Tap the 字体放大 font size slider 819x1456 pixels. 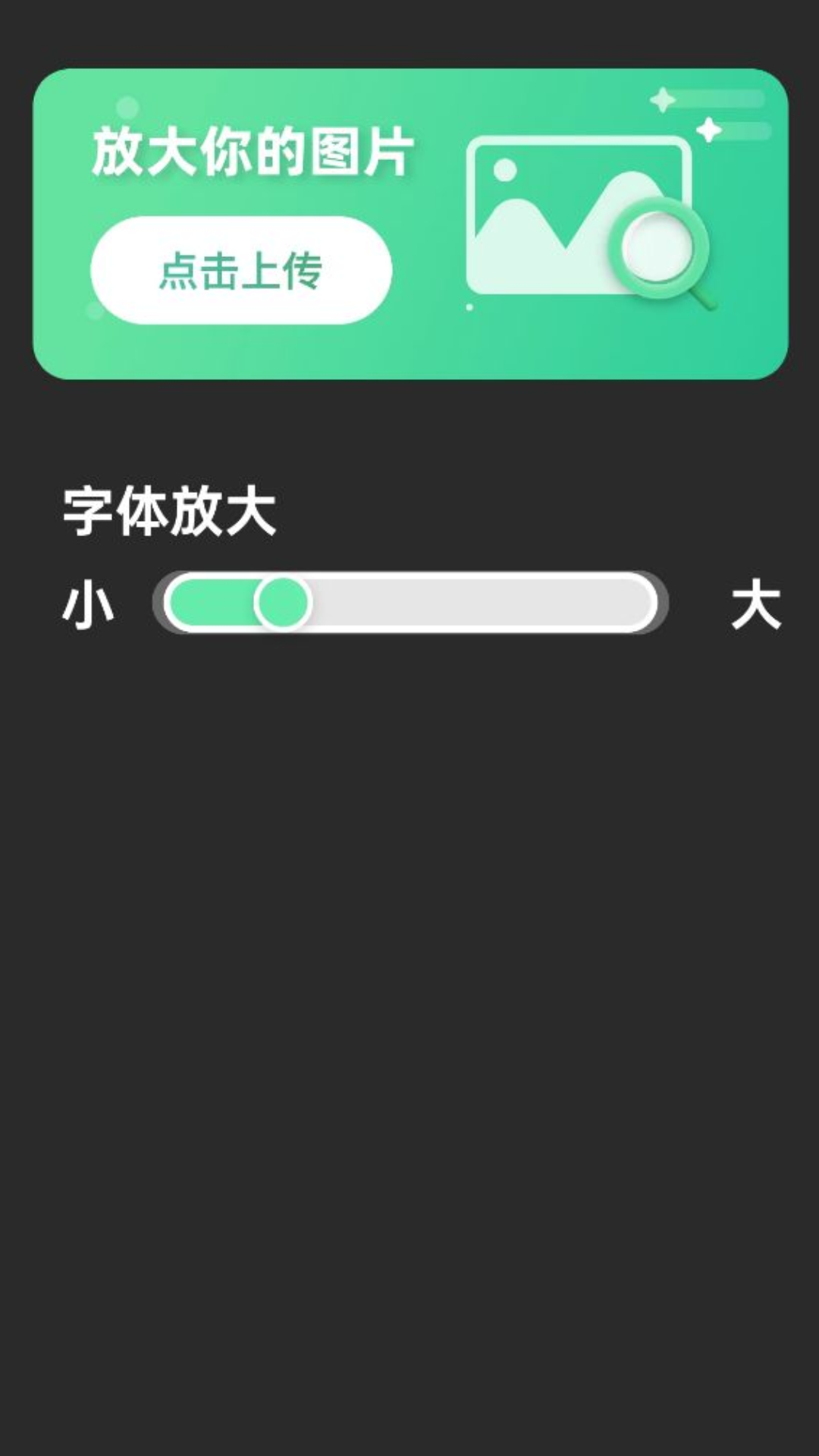point(410,603)
